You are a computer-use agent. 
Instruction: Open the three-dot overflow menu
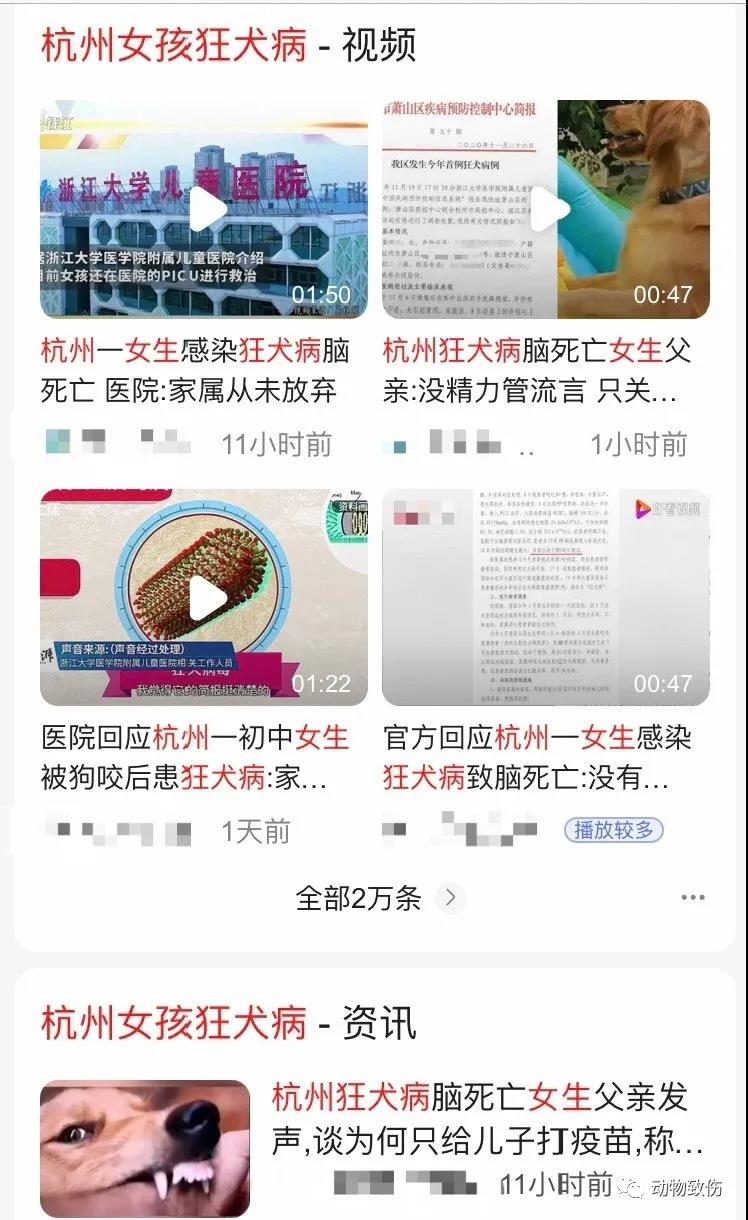(693, 898)
